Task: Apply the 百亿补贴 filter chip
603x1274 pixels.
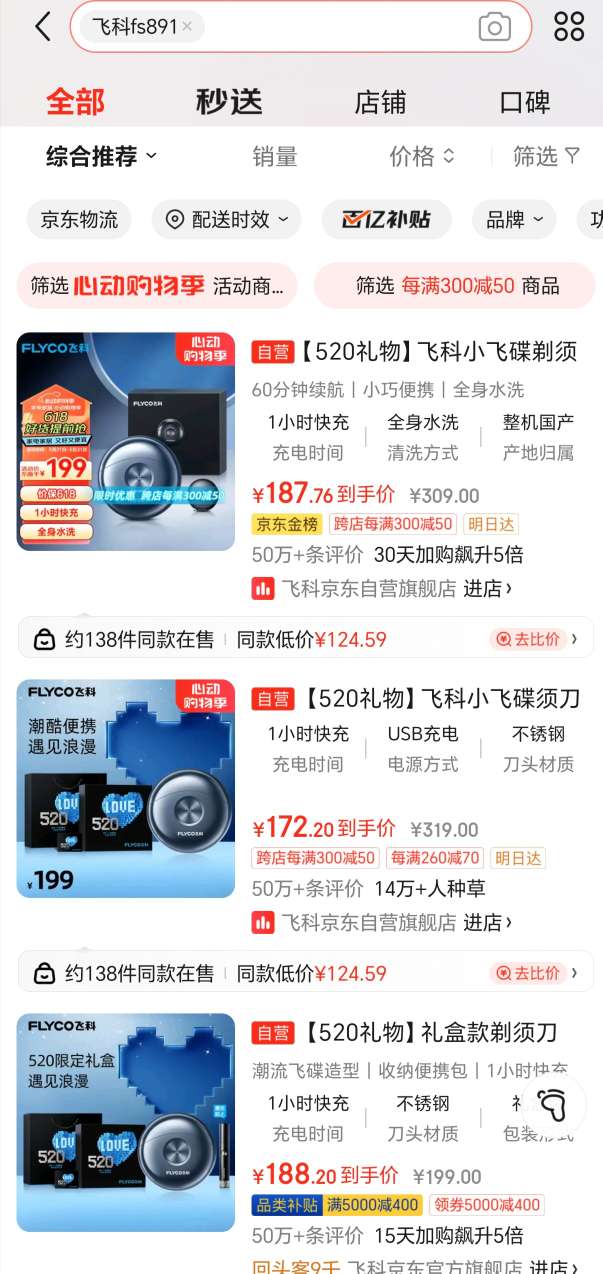Action: point(386,219)
